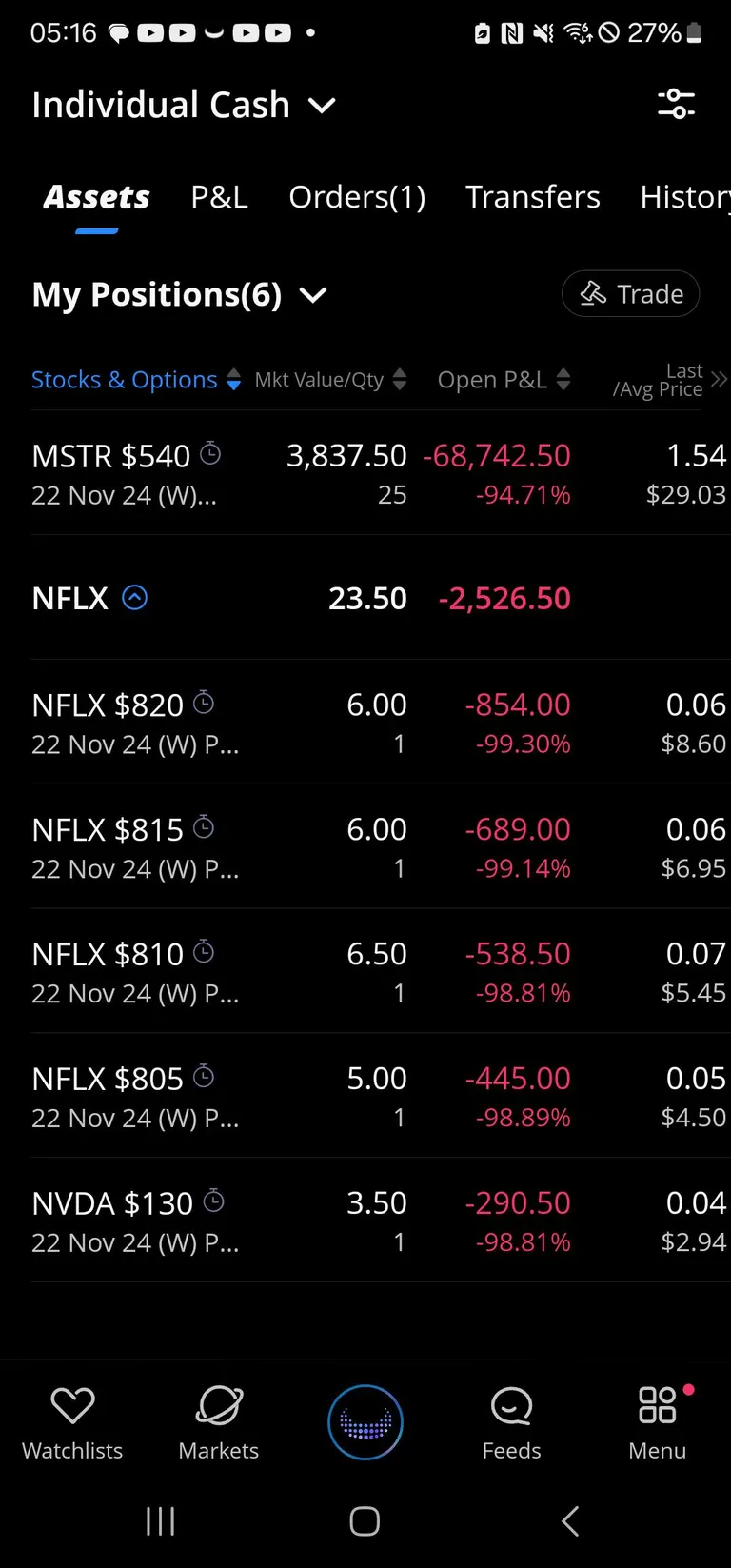Open the portfolio filter settings icon
Image resolution: width=731 pixels, height=1568 pixels.
coord(676,105)
